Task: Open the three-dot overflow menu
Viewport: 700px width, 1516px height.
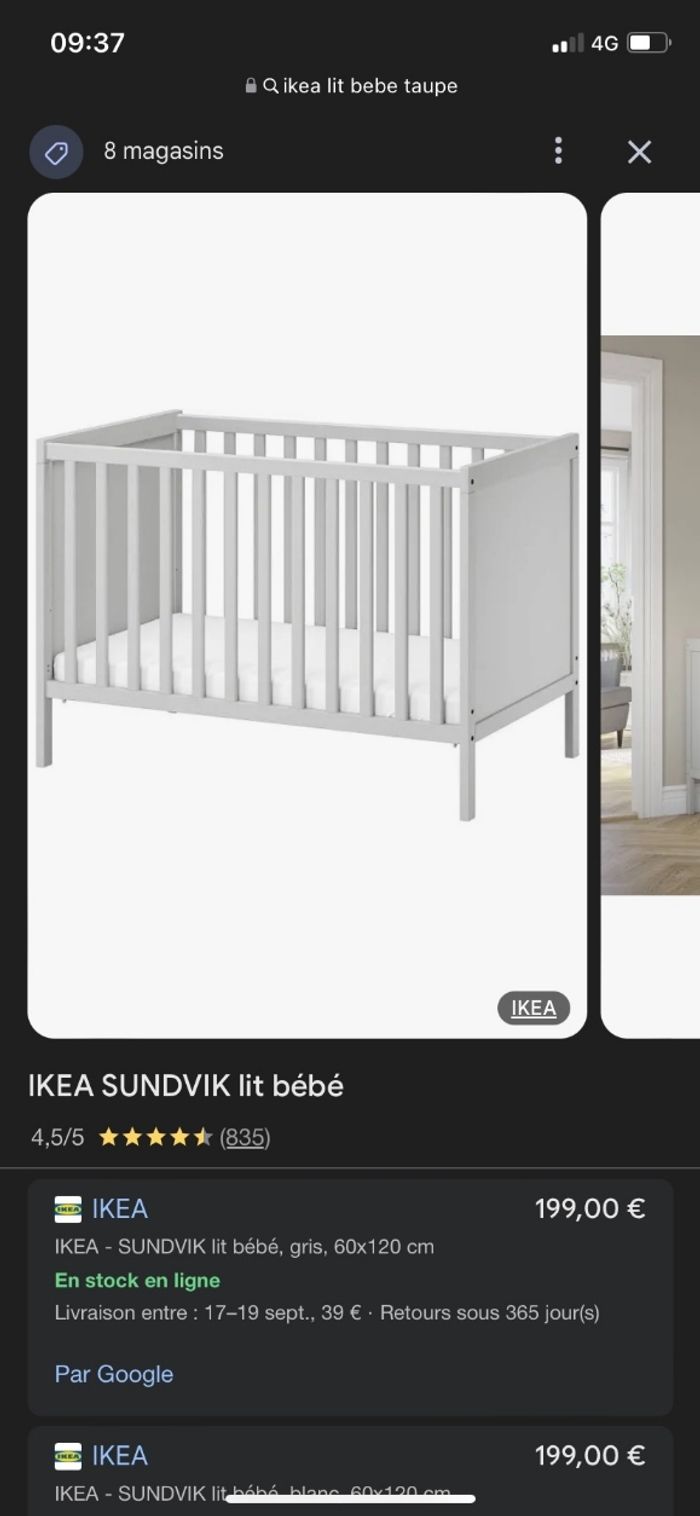Action: [558, 151]
